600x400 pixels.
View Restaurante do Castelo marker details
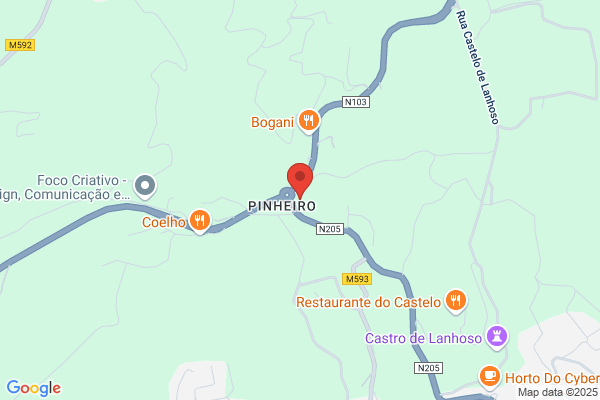tap(456, 300)
